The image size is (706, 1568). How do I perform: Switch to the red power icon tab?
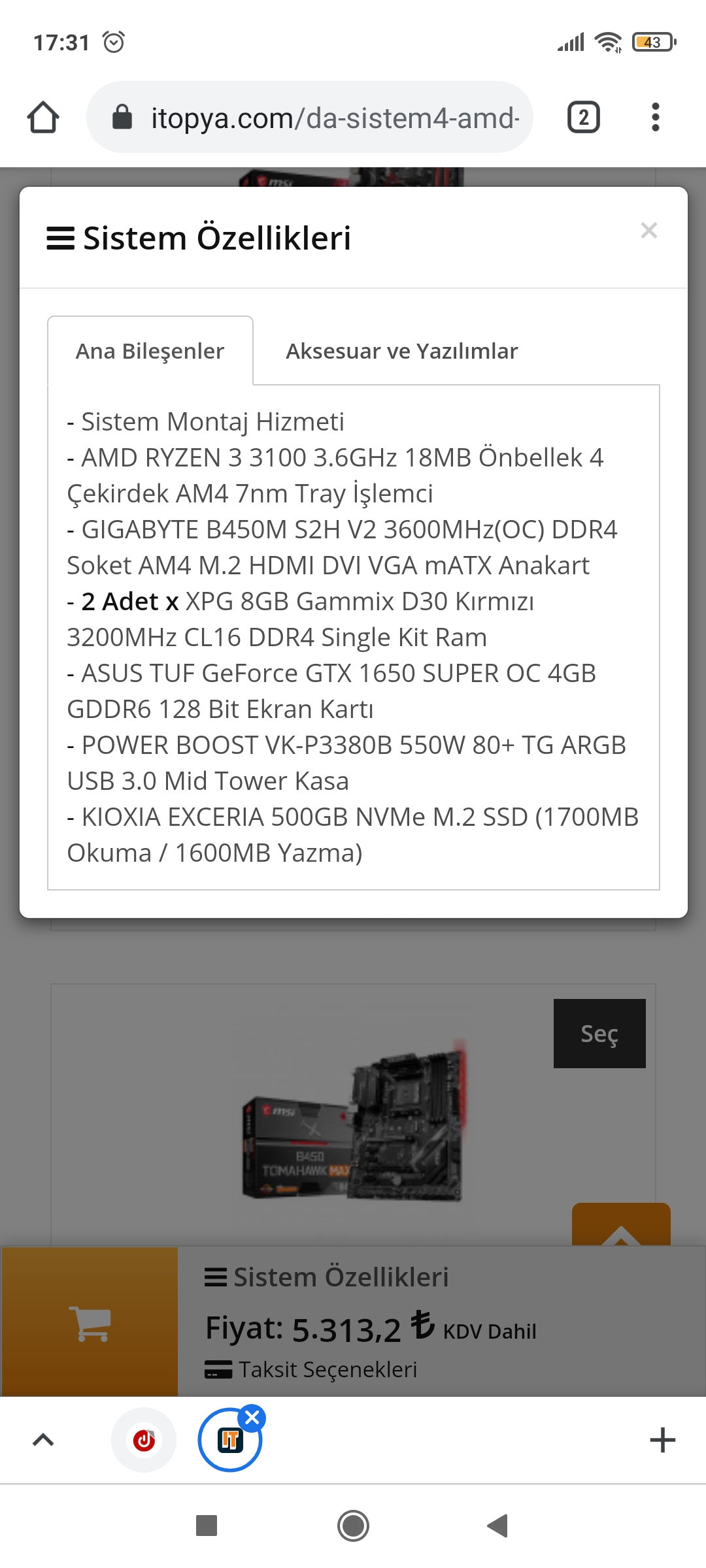coord(144,1440)
